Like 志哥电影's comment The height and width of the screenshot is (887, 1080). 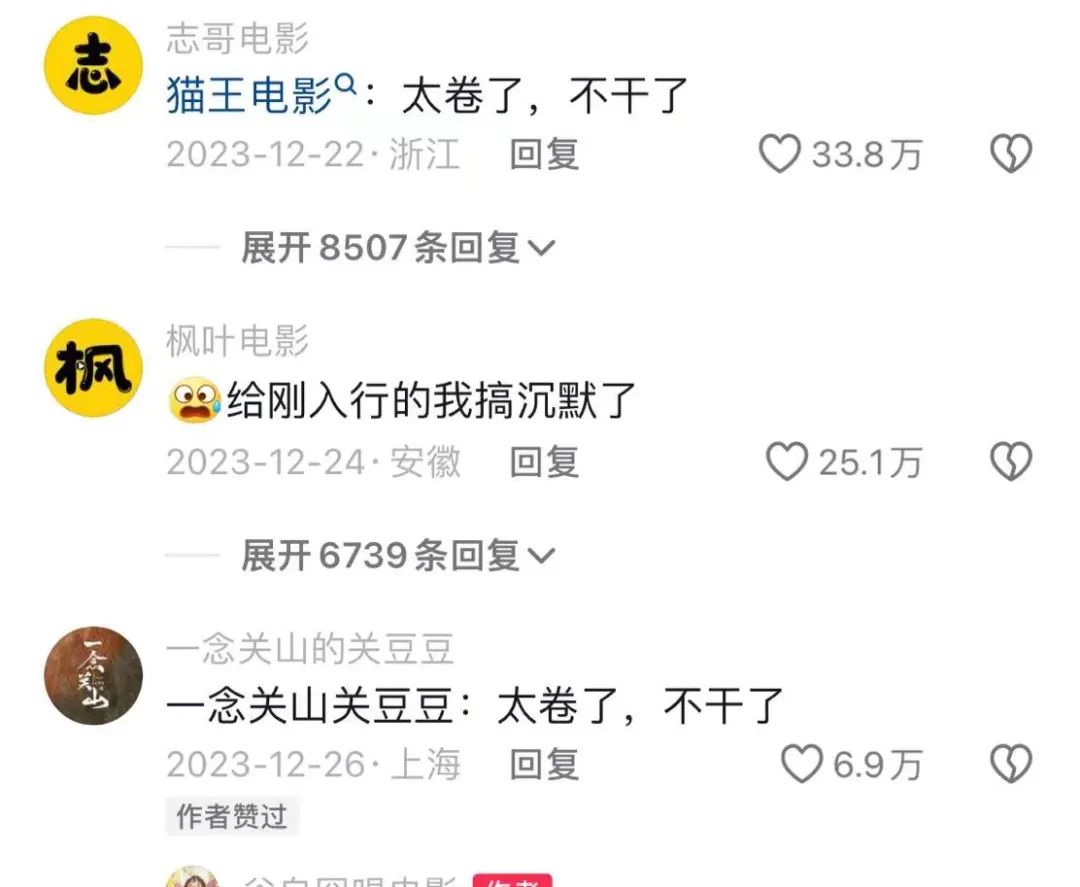coord(781,155)
